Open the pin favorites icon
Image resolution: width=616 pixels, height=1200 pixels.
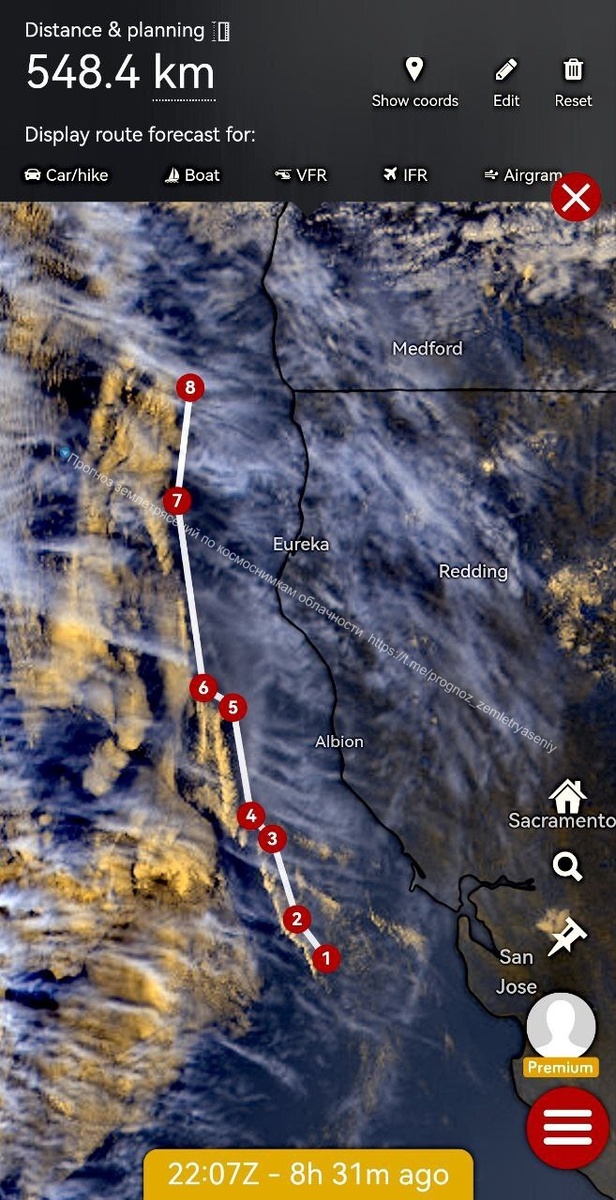[x=567, y=937]
